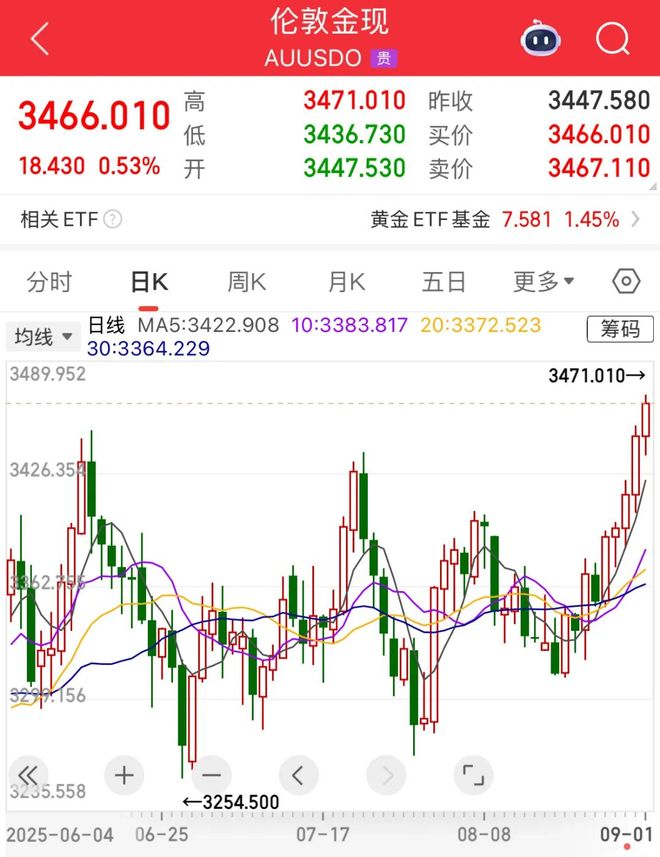Open the 五日 chart tab
660x857 pixels.
point(444,282)
